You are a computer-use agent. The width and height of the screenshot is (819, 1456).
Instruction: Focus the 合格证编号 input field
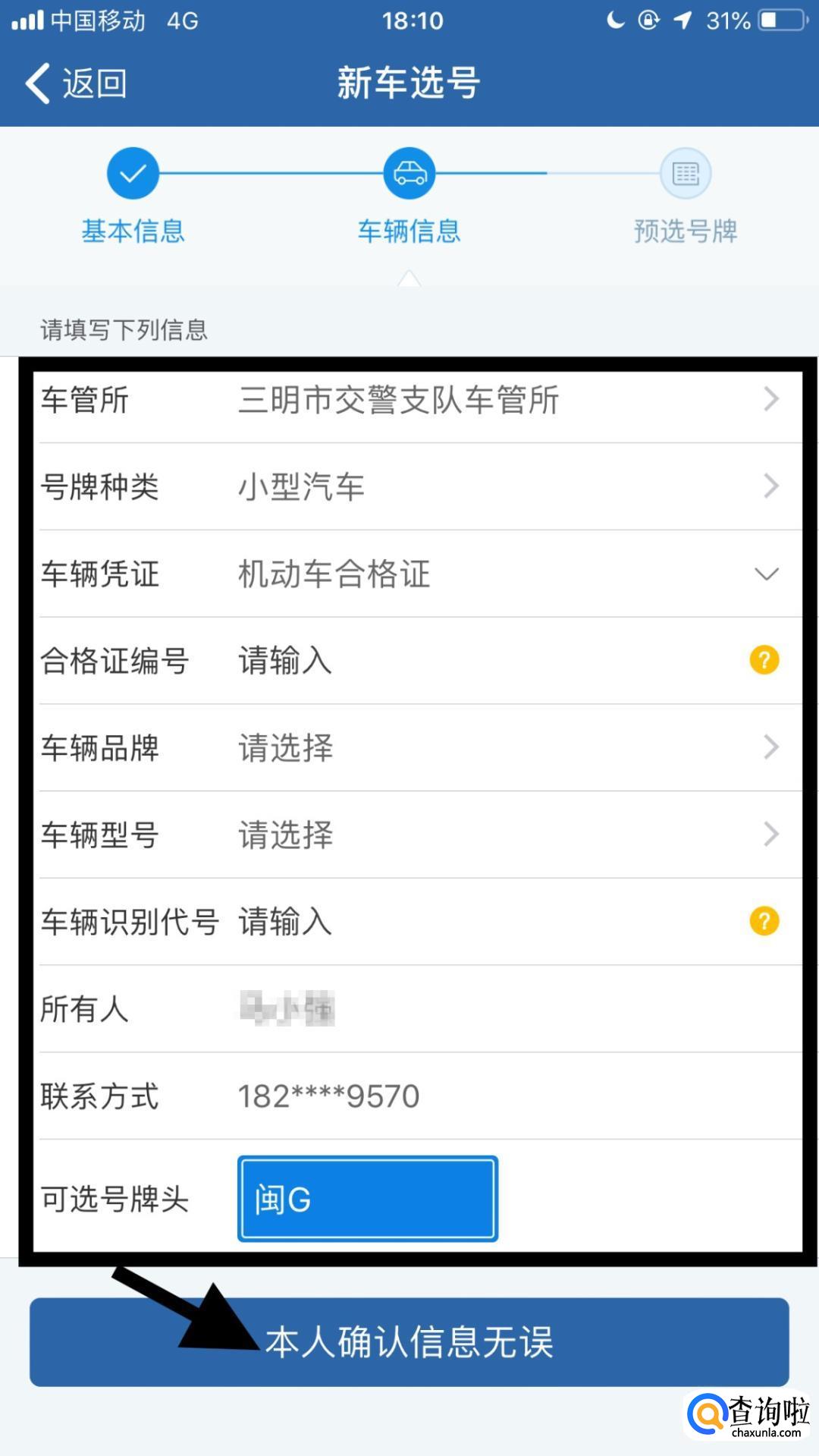click(x=455, y=660)
